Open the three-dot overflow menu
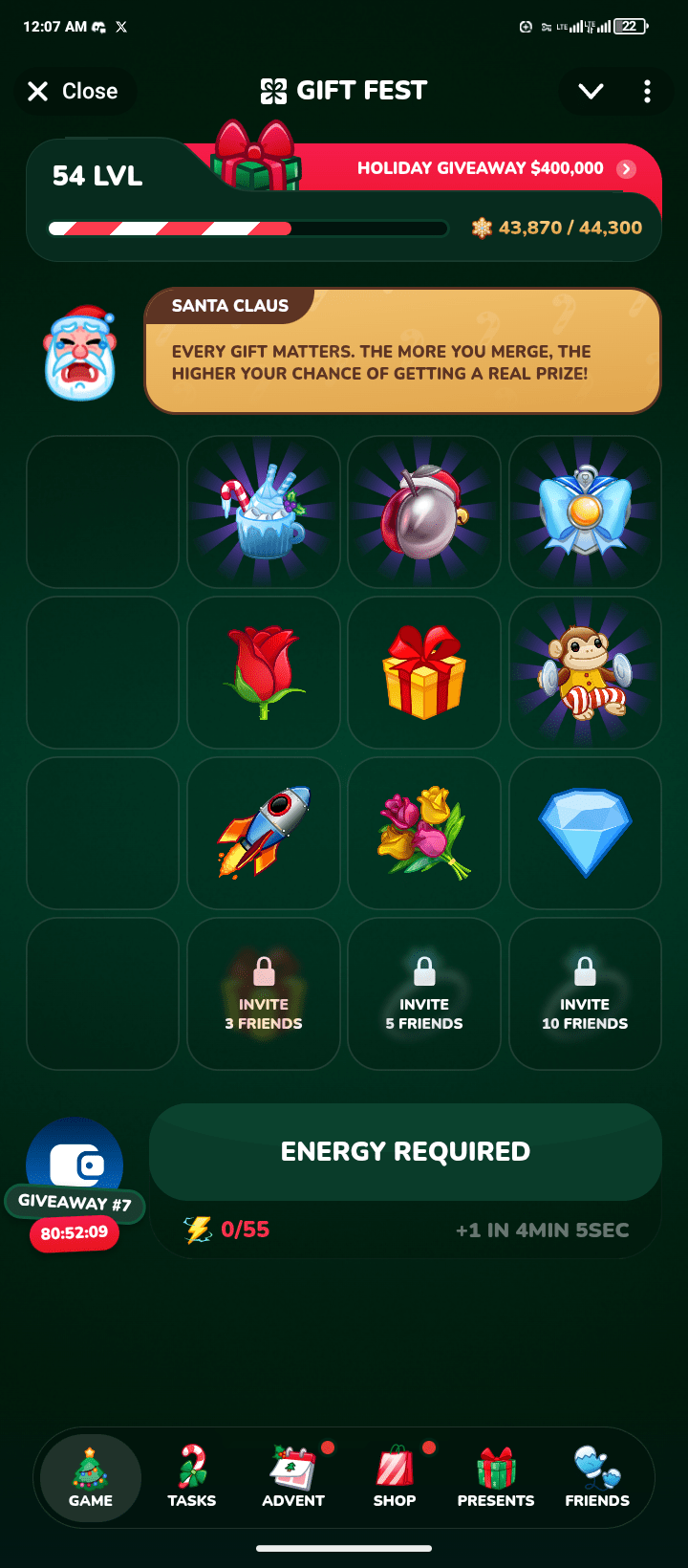This screenshot has width=688, height=1568. coord(647,91)
